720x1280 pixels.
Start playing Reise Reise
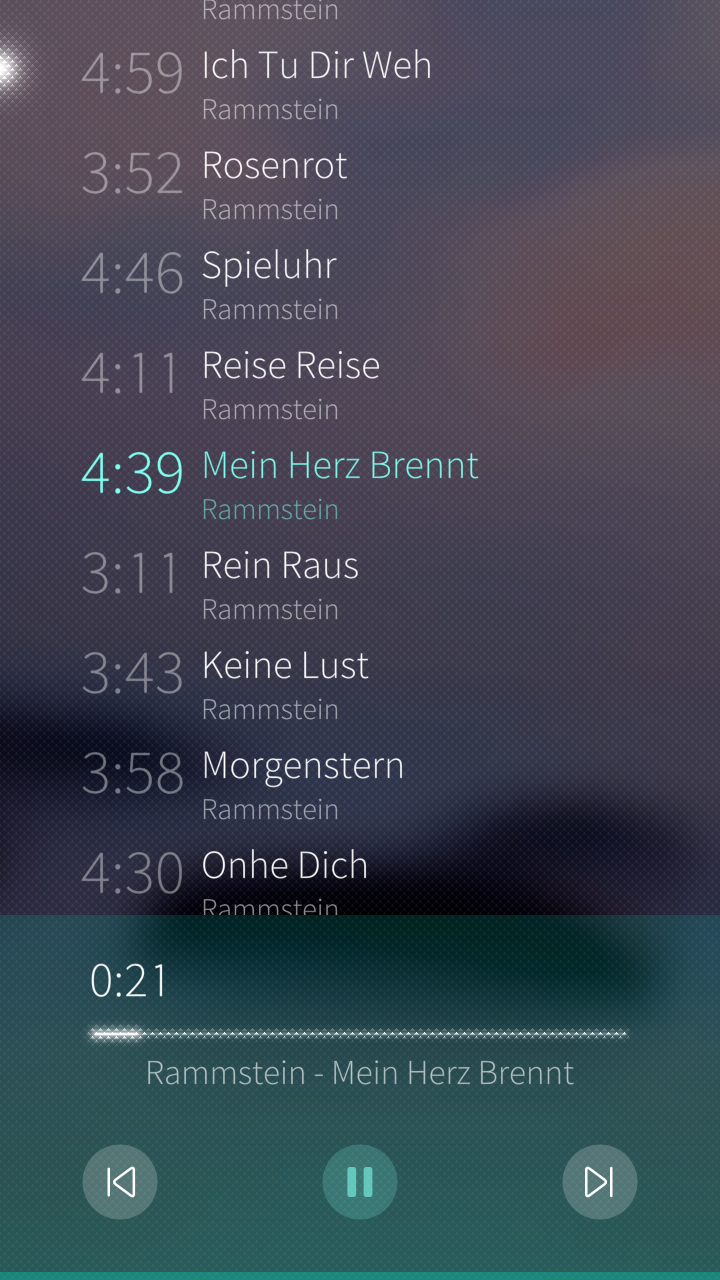tap(360, 385)
